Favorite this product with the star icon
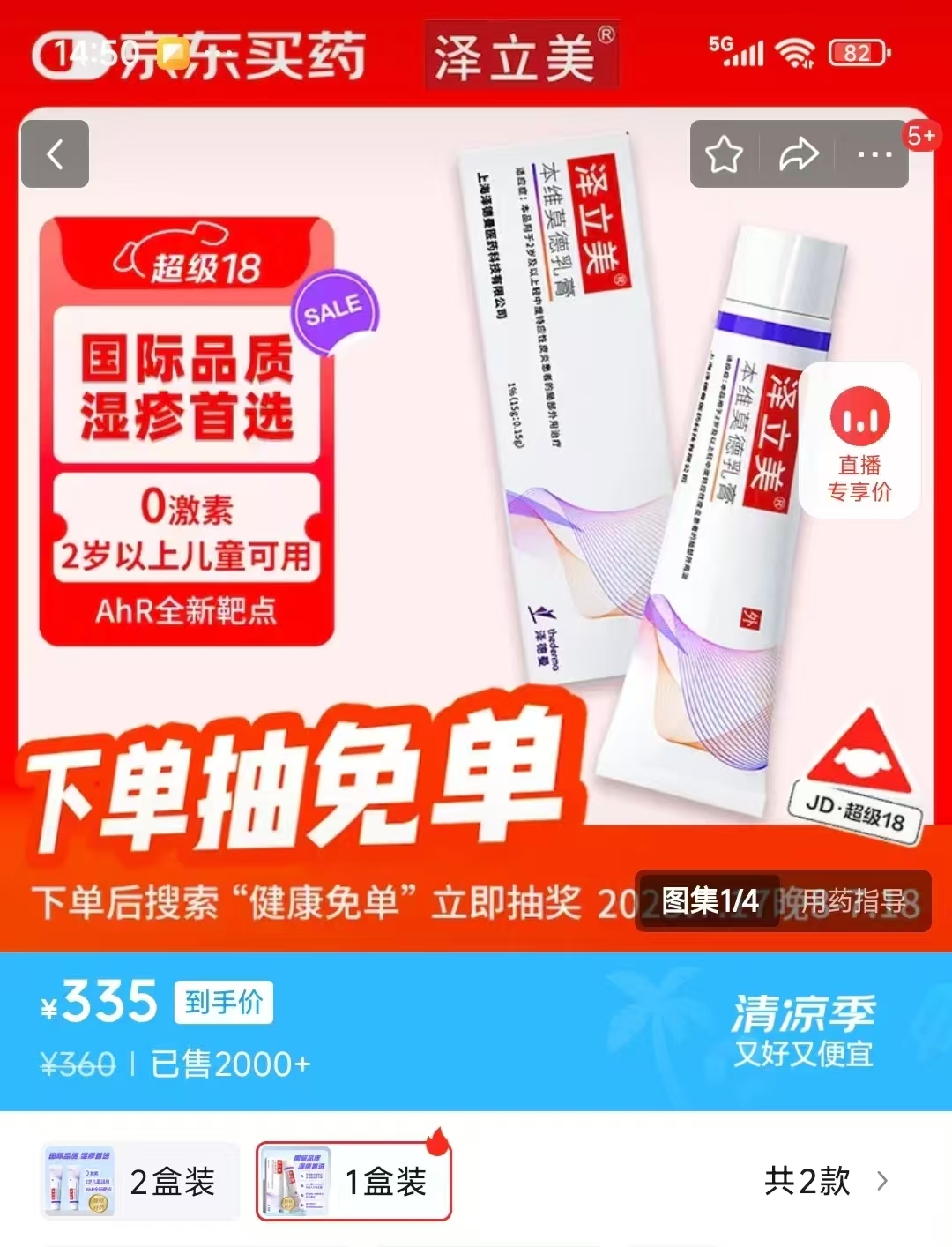 point(725,155)
